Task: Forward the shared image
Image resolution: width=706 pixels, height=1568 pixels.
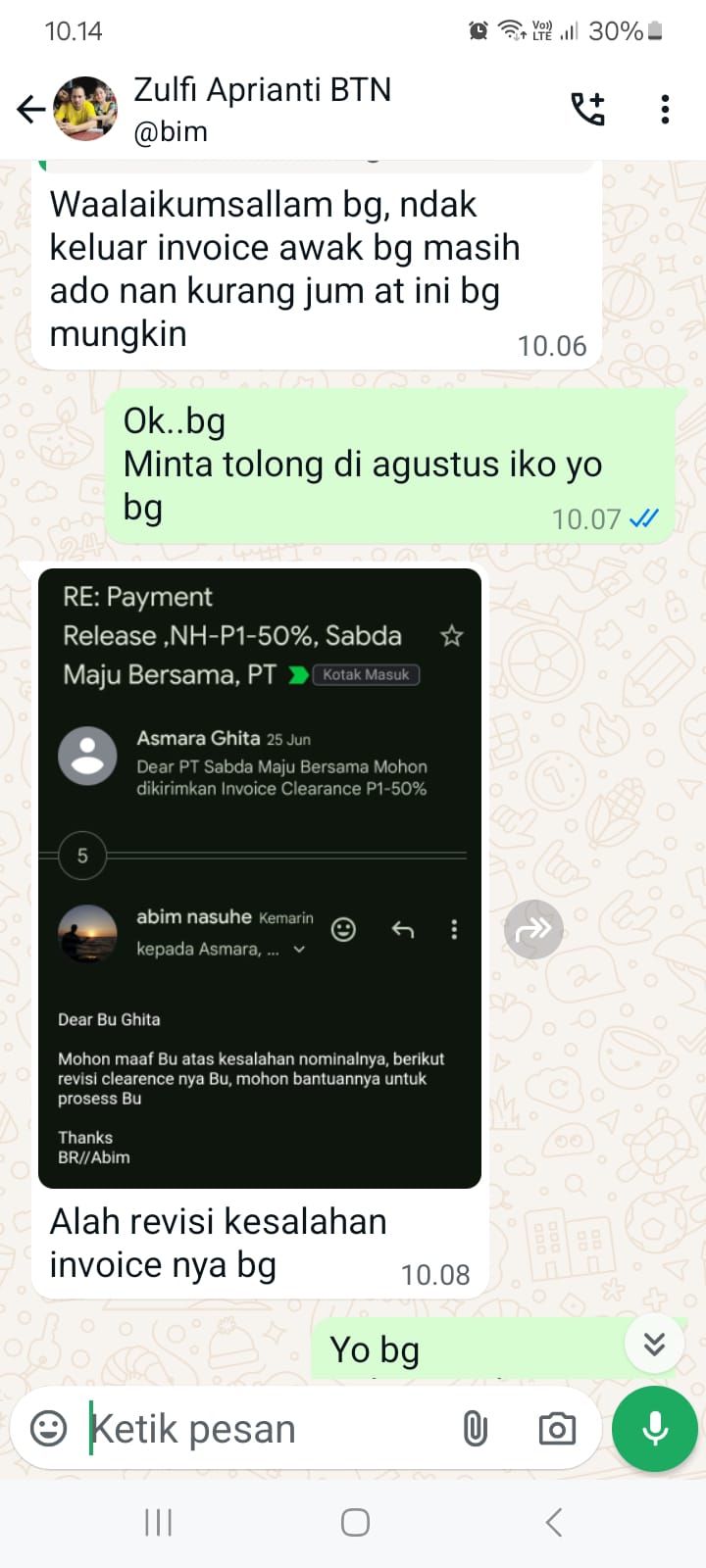Action: (533, 929)
